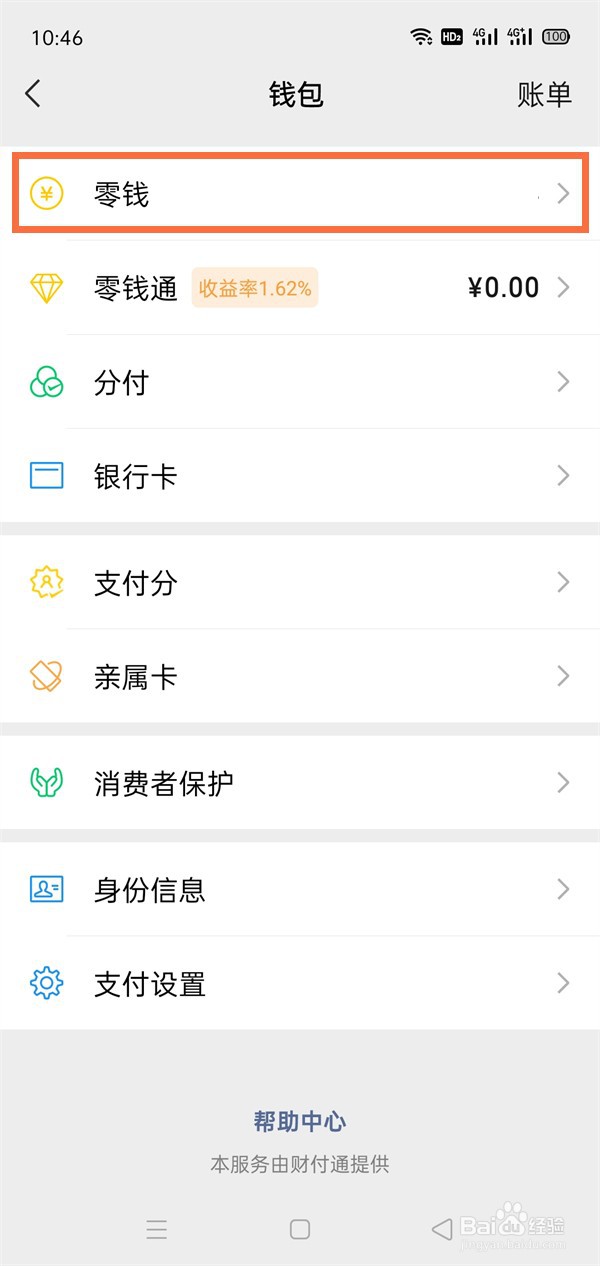Open 账单 in the top bar
The image size is (600, 1266).
pyautogui.click(x=544, y=94)
